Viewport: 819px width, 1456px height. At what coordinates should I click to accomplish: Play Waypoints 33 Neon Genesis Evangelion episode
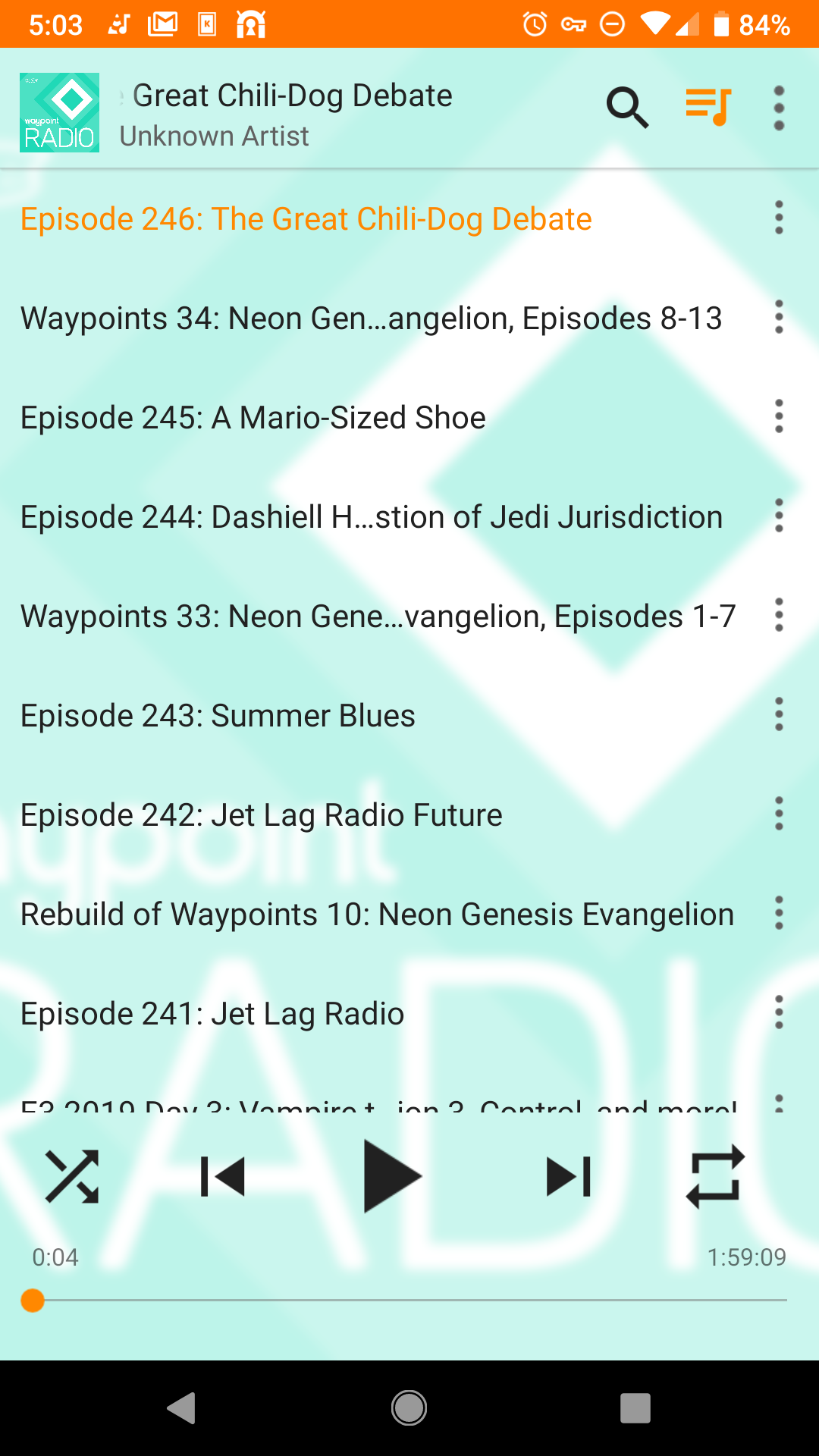(378, 617)
